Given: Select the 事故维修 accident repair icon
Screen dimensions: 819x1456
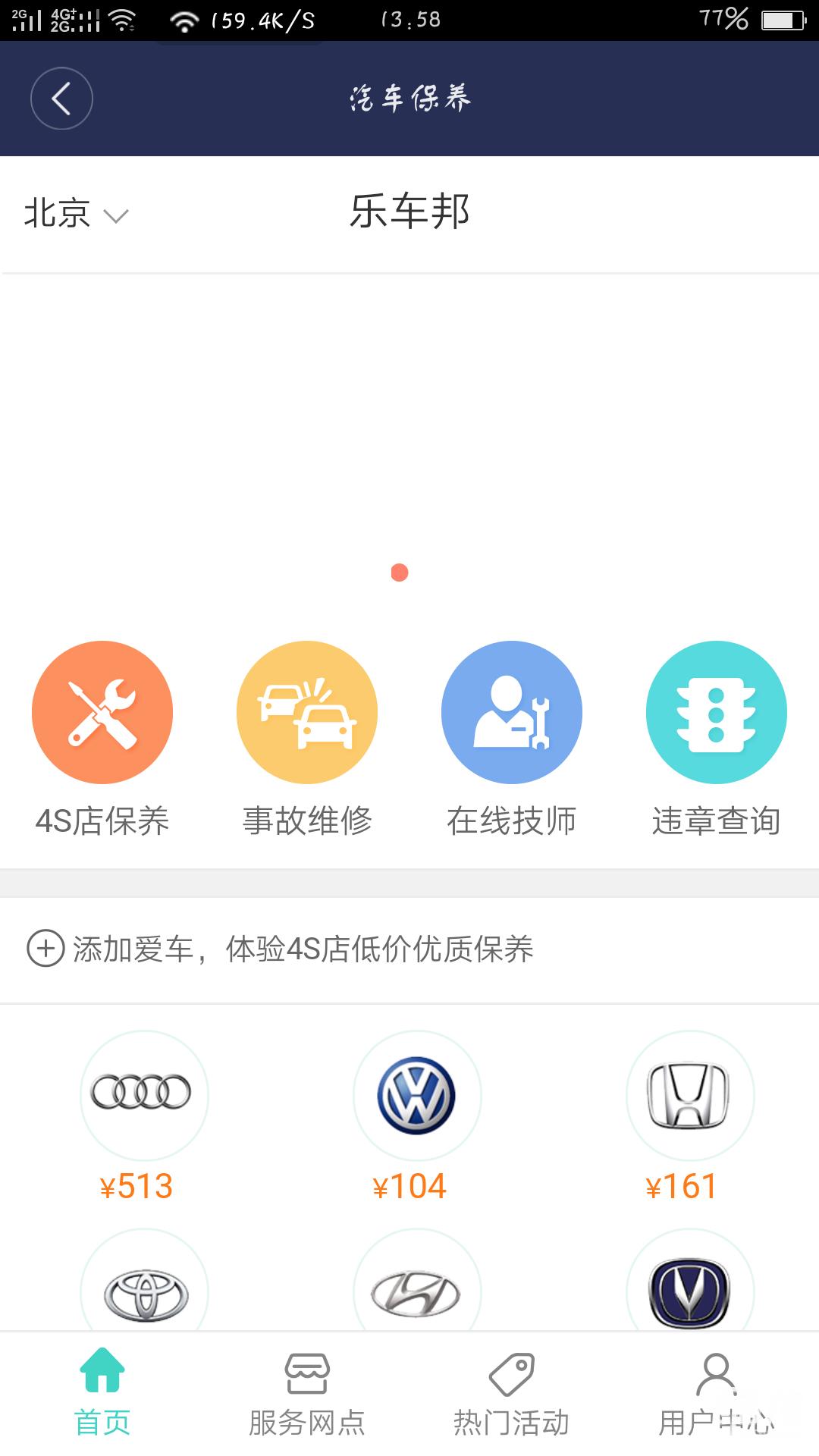Looking at the screenshot, I should pos(307,713).
